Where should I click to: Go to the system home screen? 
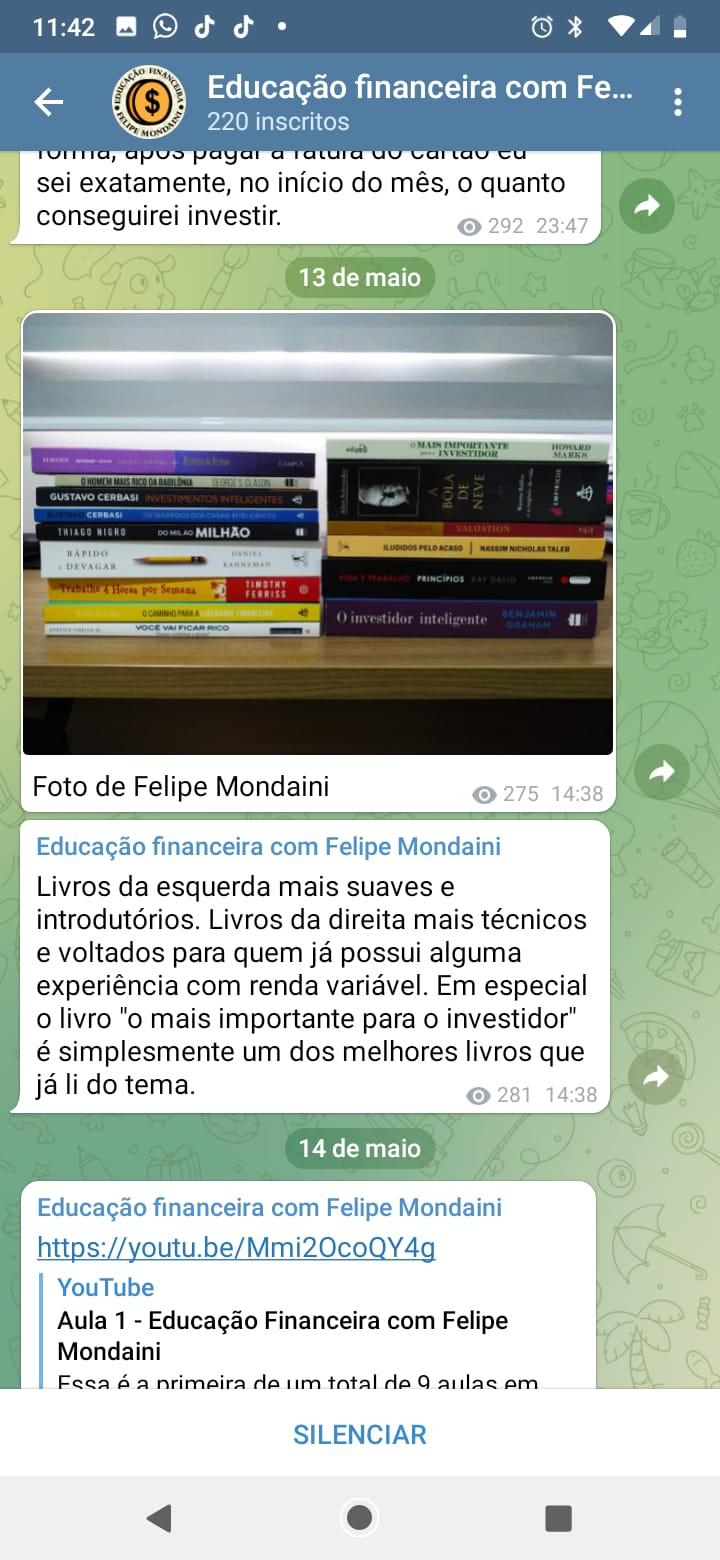coord(359,1518)
